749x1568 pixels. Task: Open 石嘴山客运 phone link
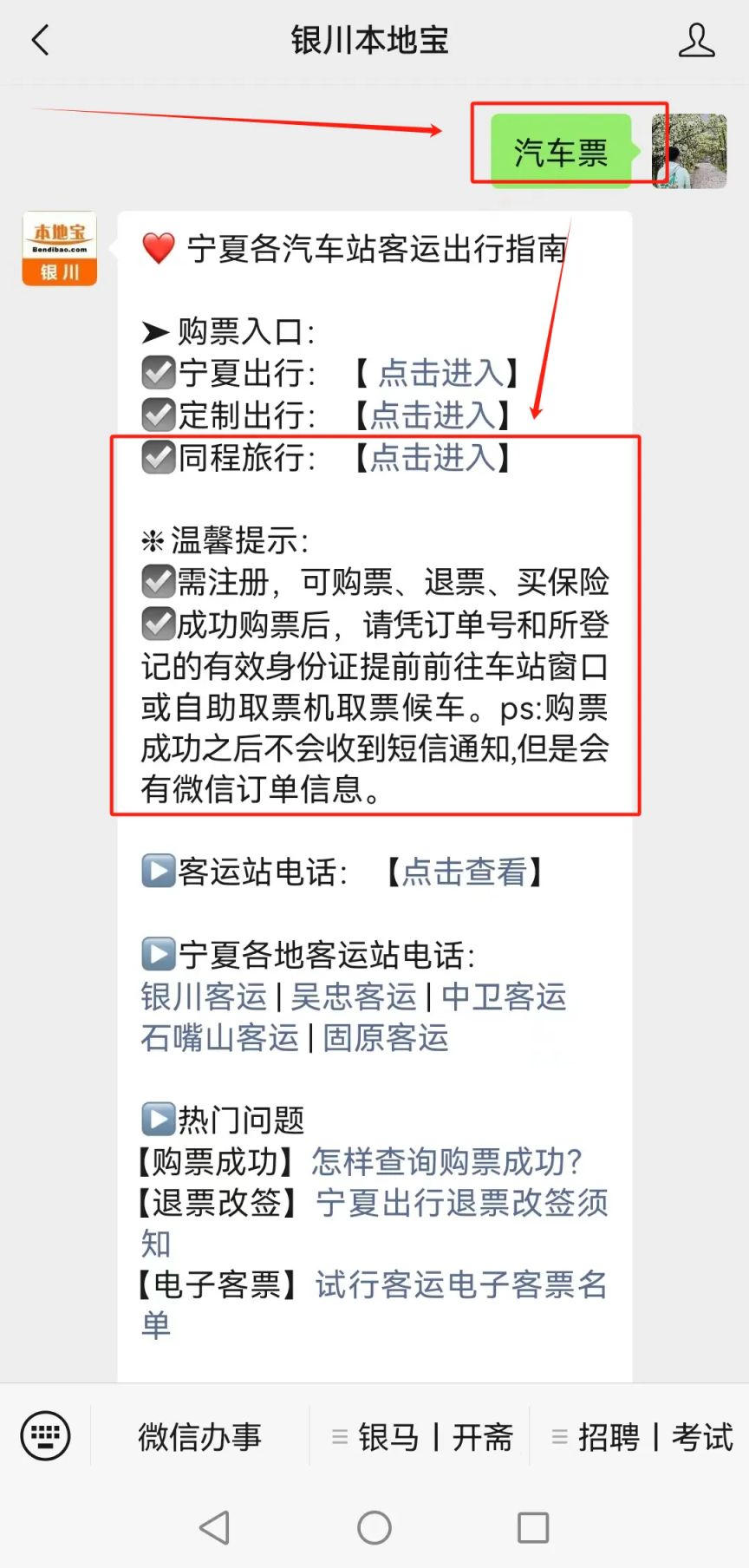pos(219,1038)
